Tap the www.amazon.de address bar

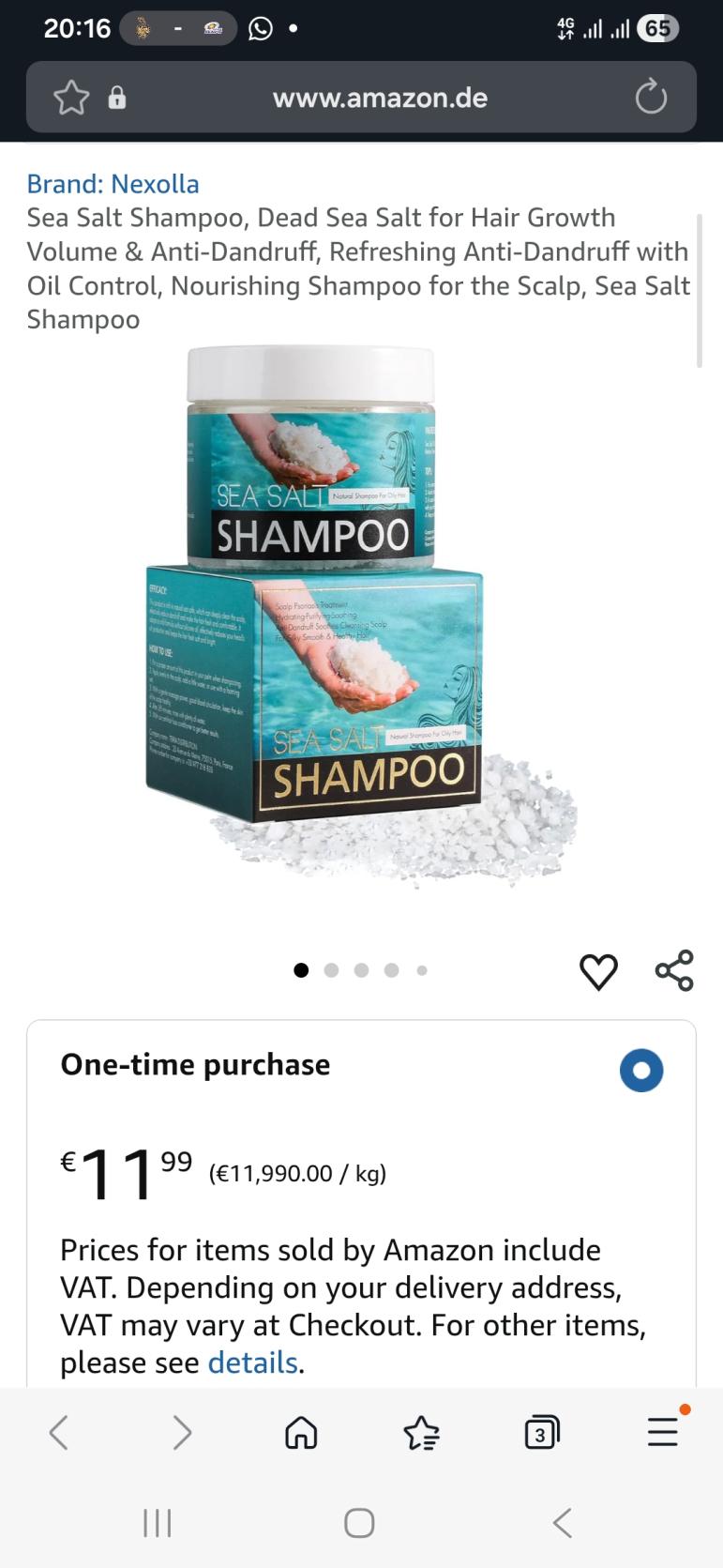pyautogui.click(x=380, y=98)
